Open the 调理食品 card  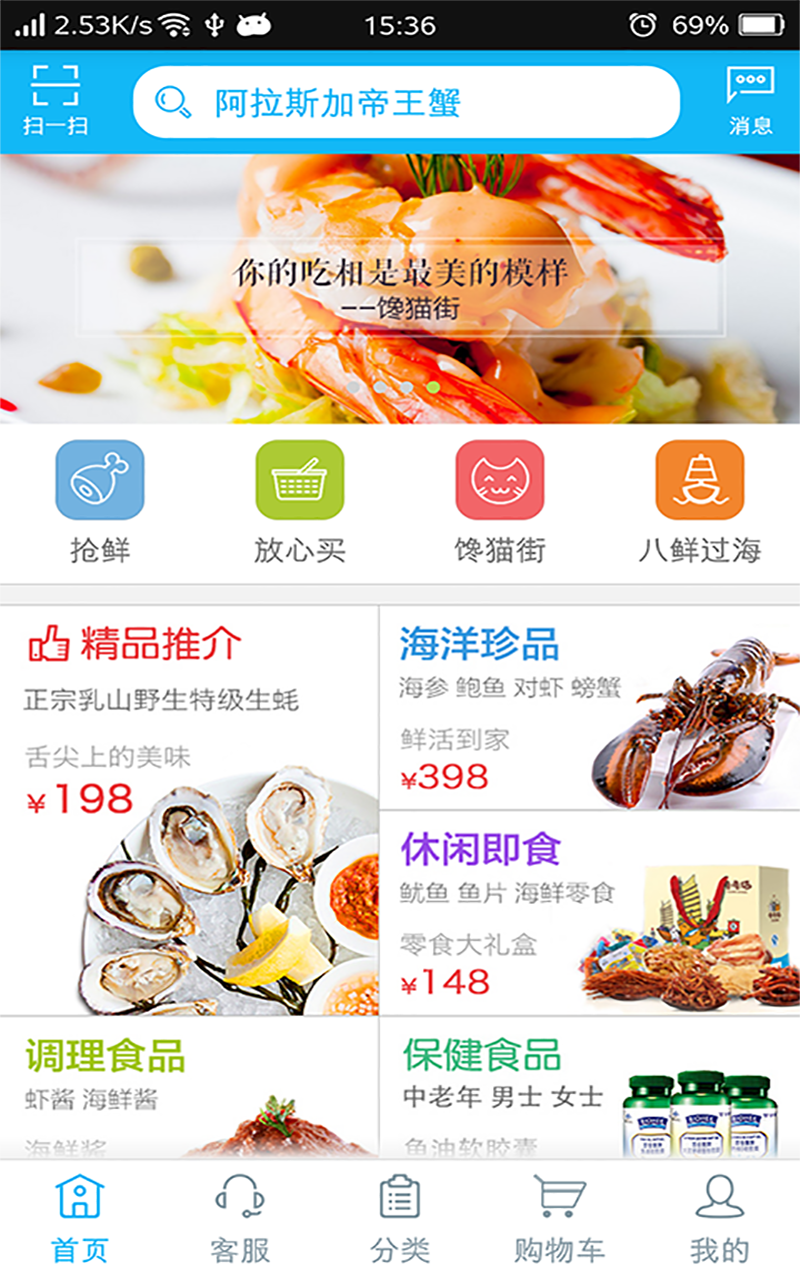(x=189, y=1088)
